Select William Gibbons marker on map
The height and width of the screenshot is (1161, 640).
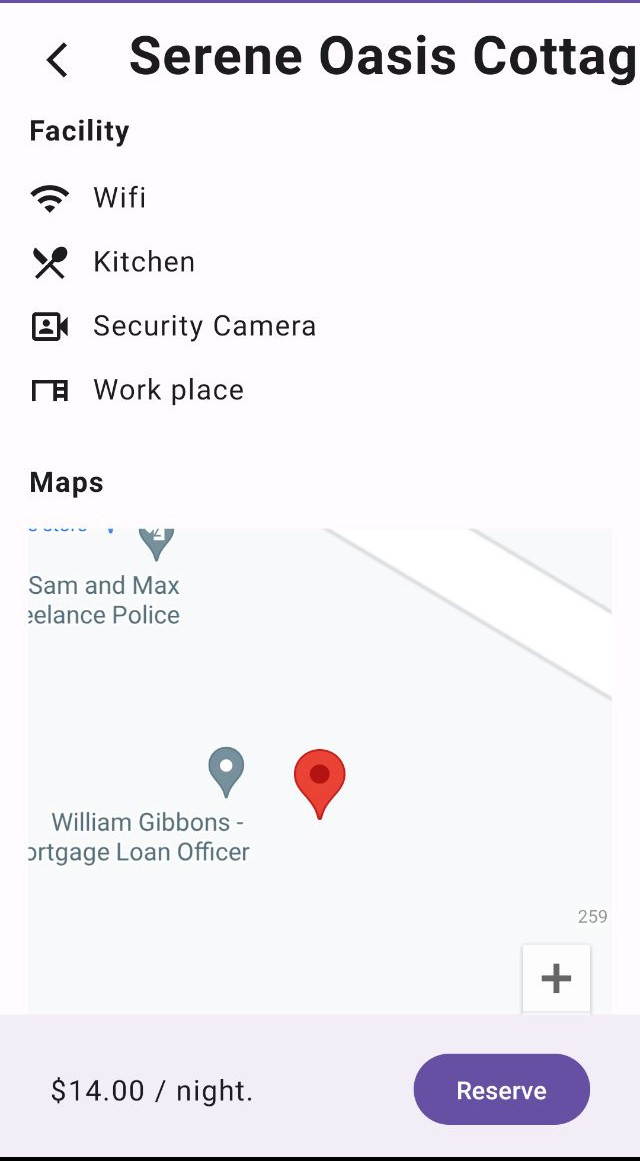[x=226, y=771]
